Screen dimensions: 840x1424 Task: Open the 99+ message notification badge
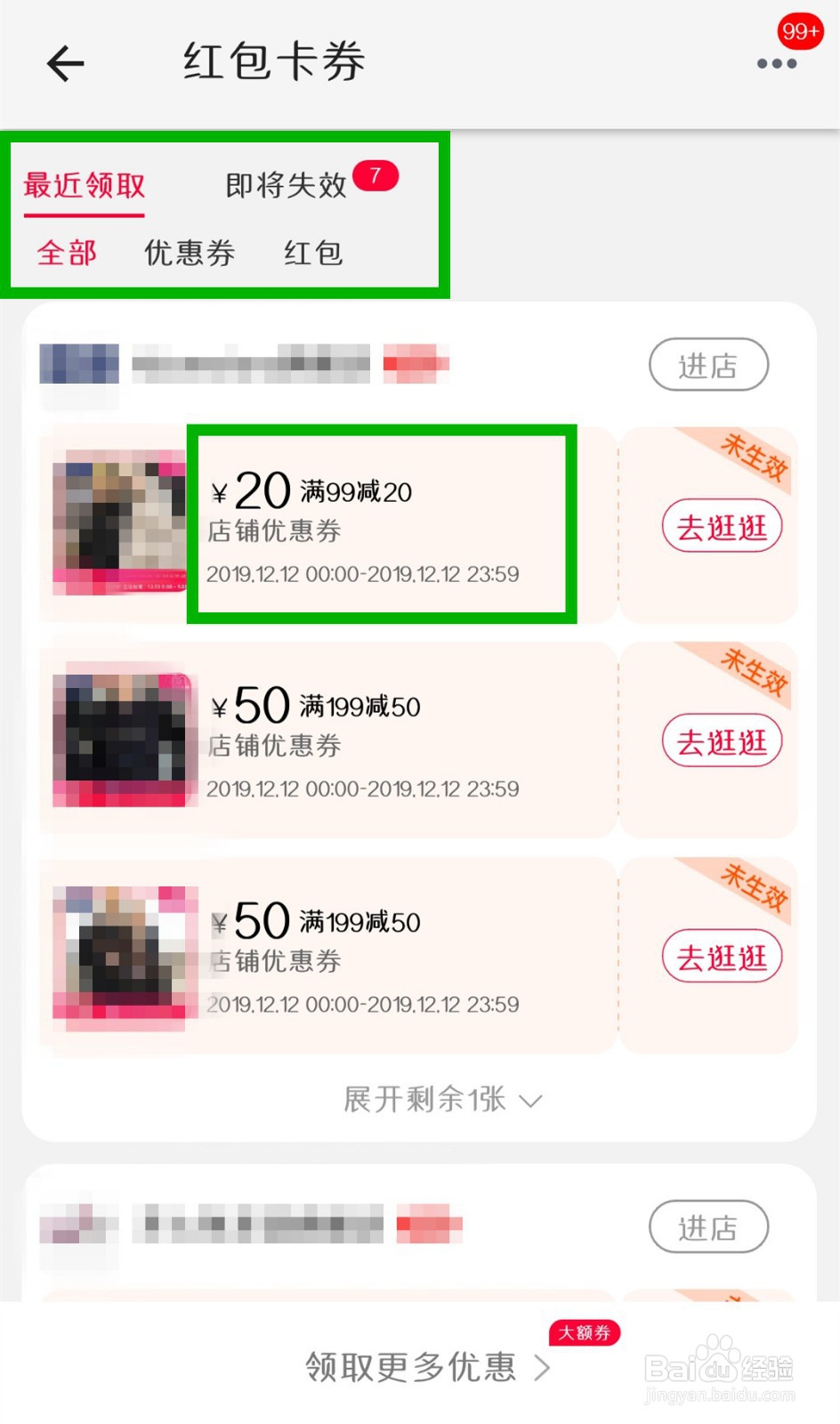(798, 31)
